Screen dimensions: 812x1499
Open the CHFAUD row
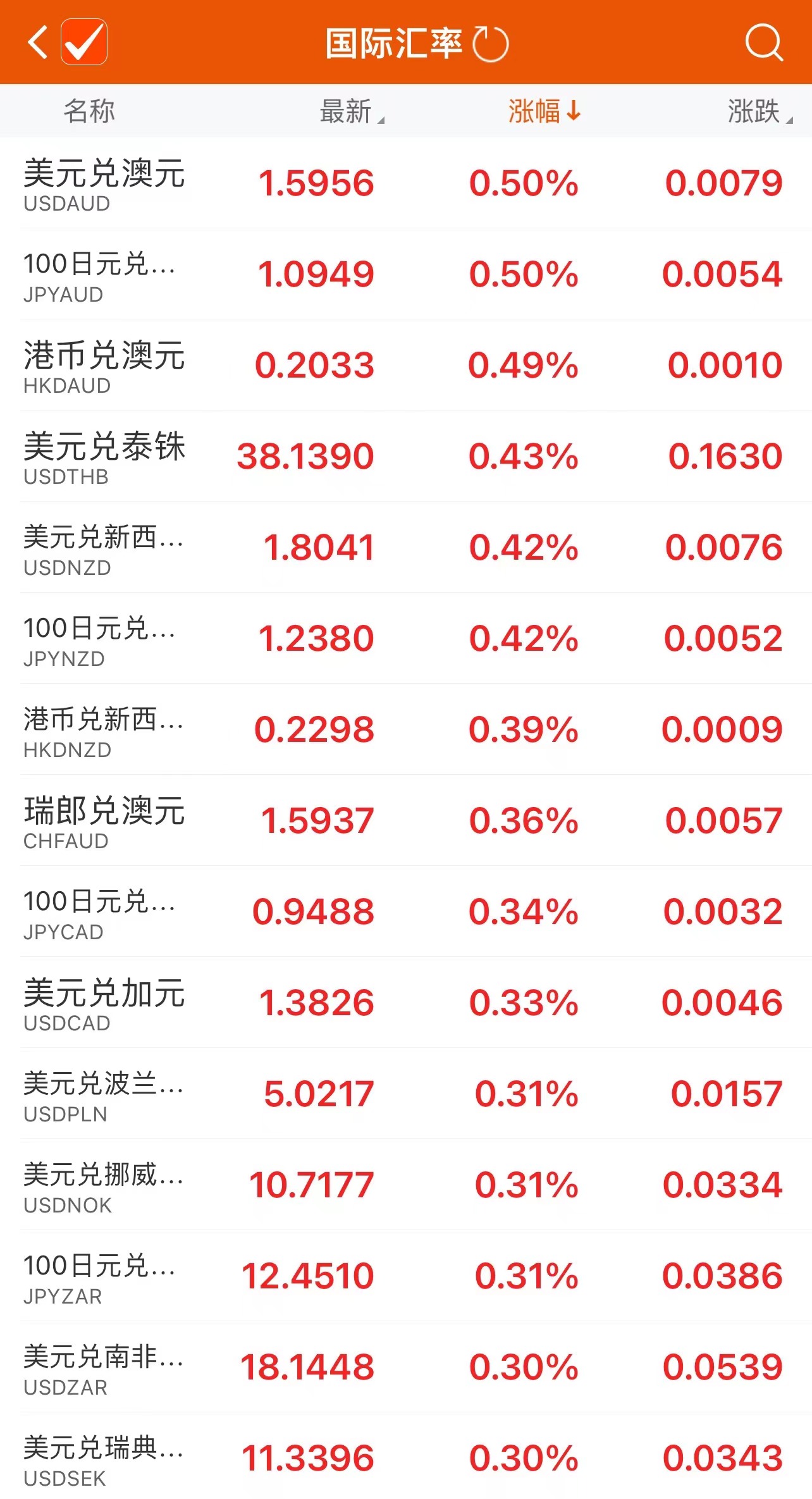click(x=406, y=821)
